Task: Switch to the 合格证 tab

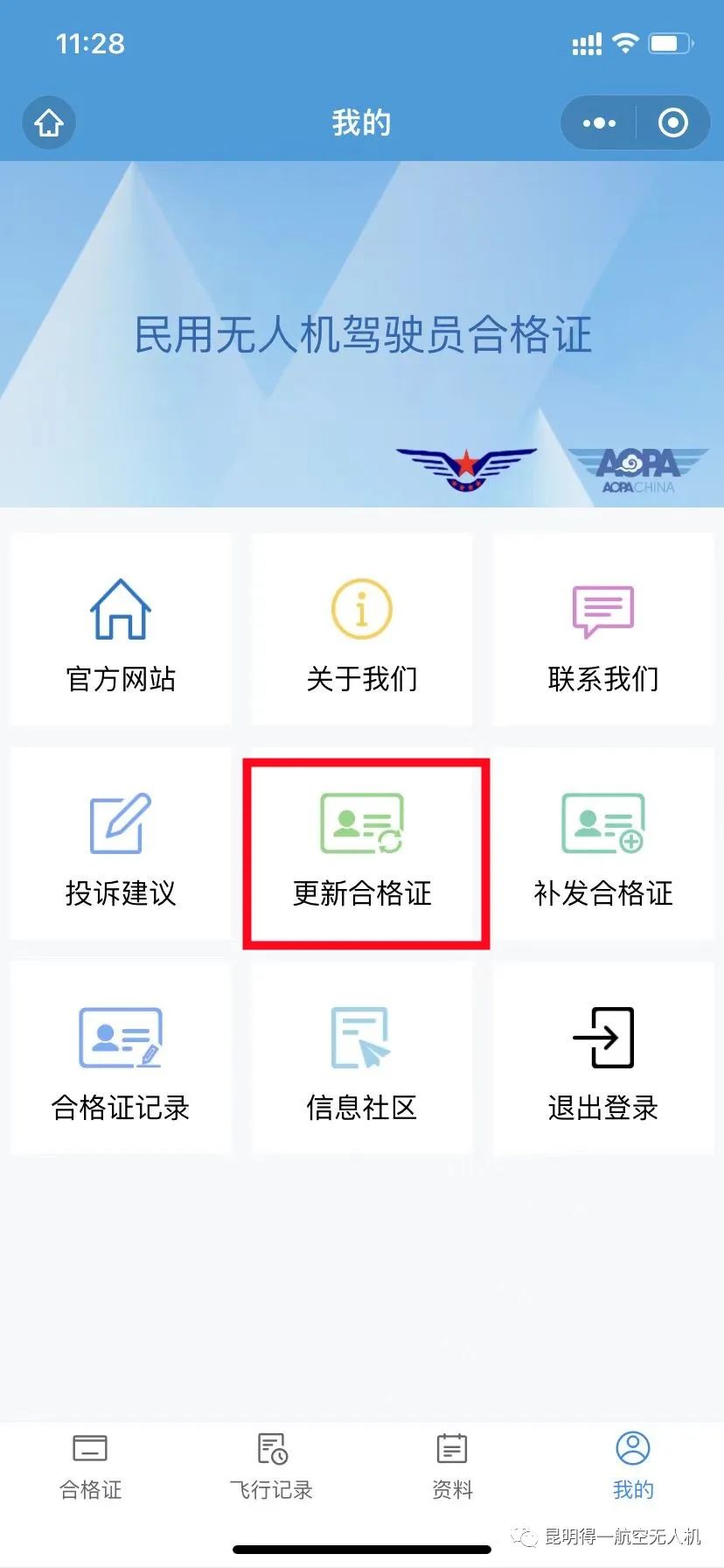Action: (x=90, y=1468)
